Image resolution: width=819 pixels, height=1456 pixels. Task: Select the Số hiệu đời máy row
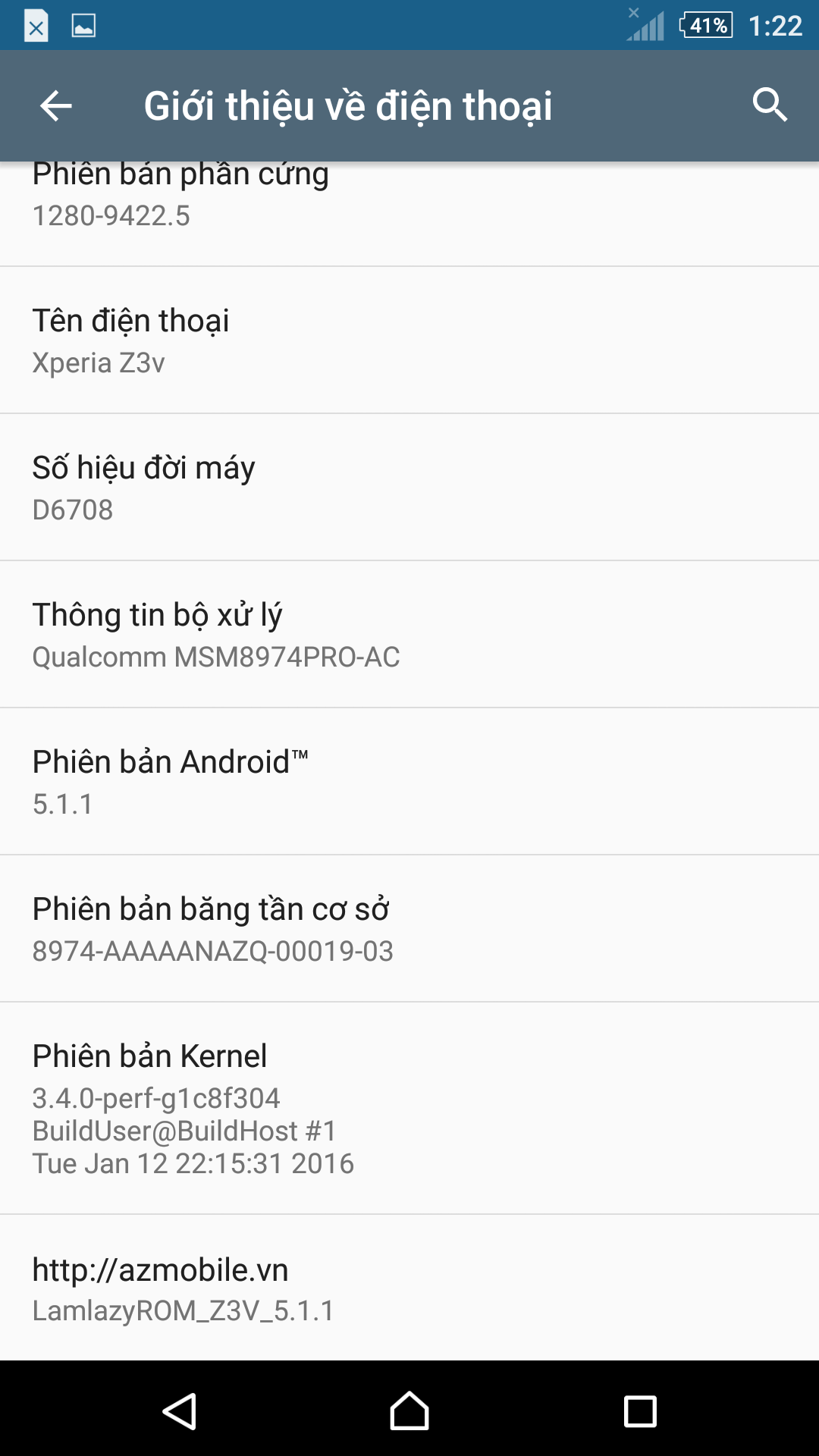409,488
